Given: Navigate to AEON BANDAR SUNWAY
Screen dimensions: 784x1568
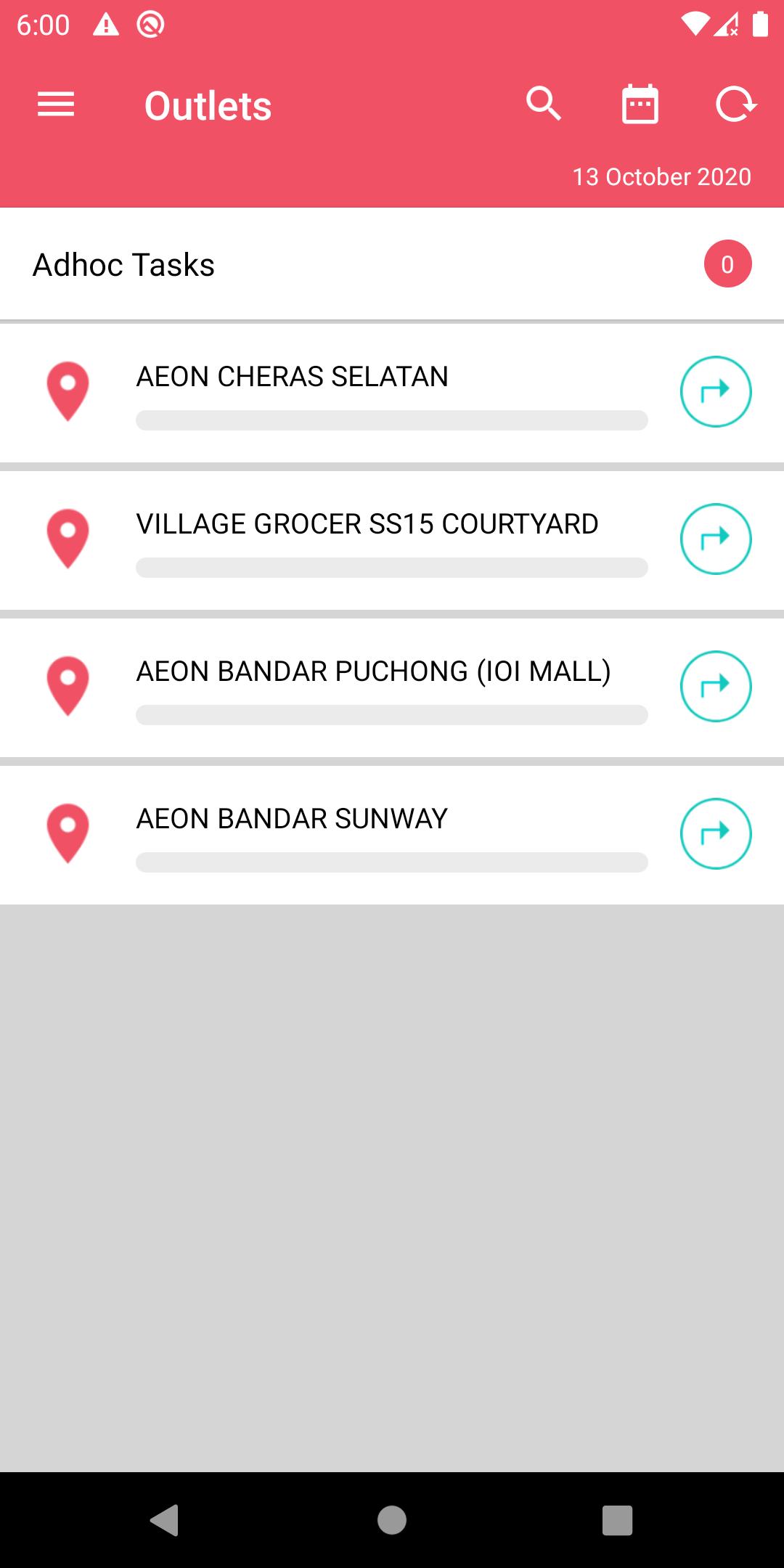Looking at the screenshot, I should tap(715, 834).
